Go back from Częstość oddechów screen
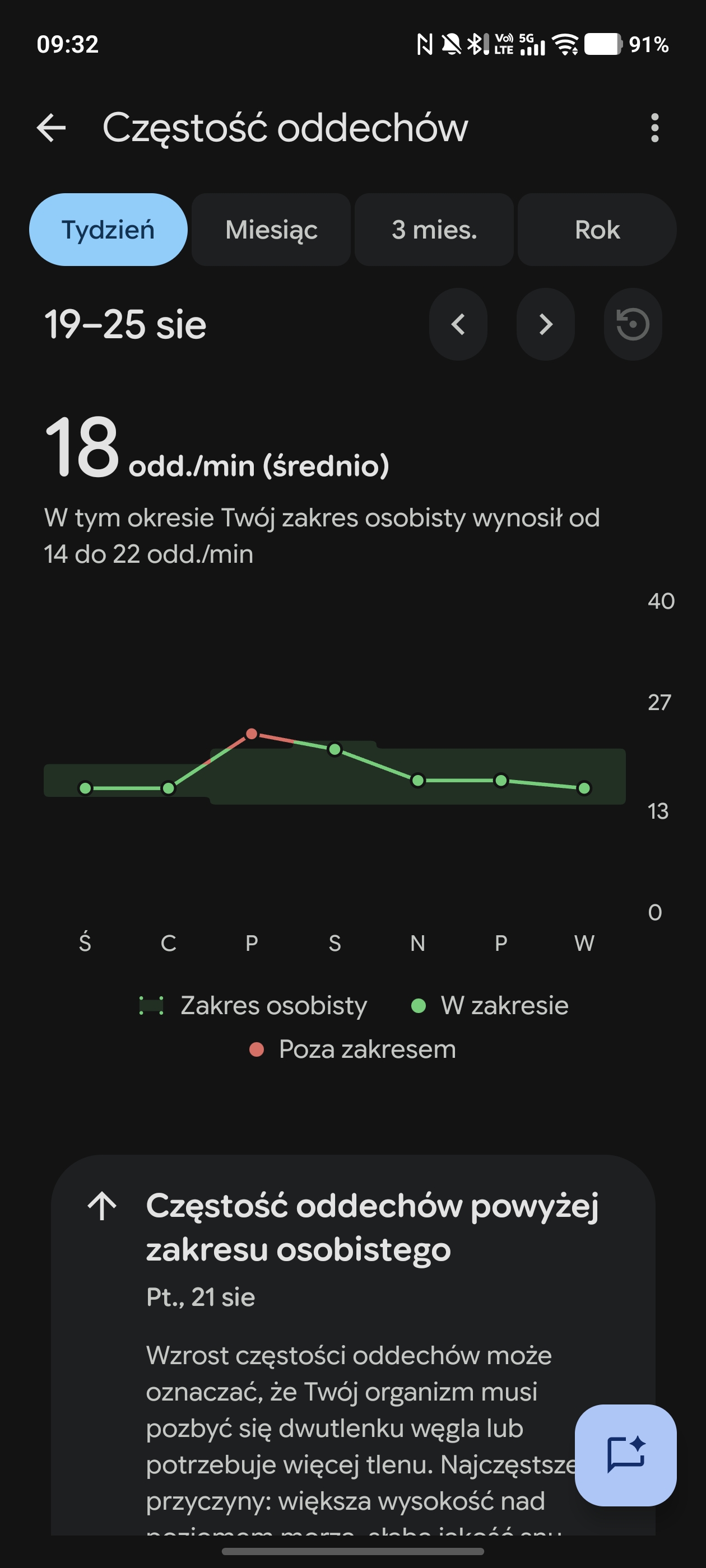Screen dimensions: 706x1568 click(x=51, y=128)
